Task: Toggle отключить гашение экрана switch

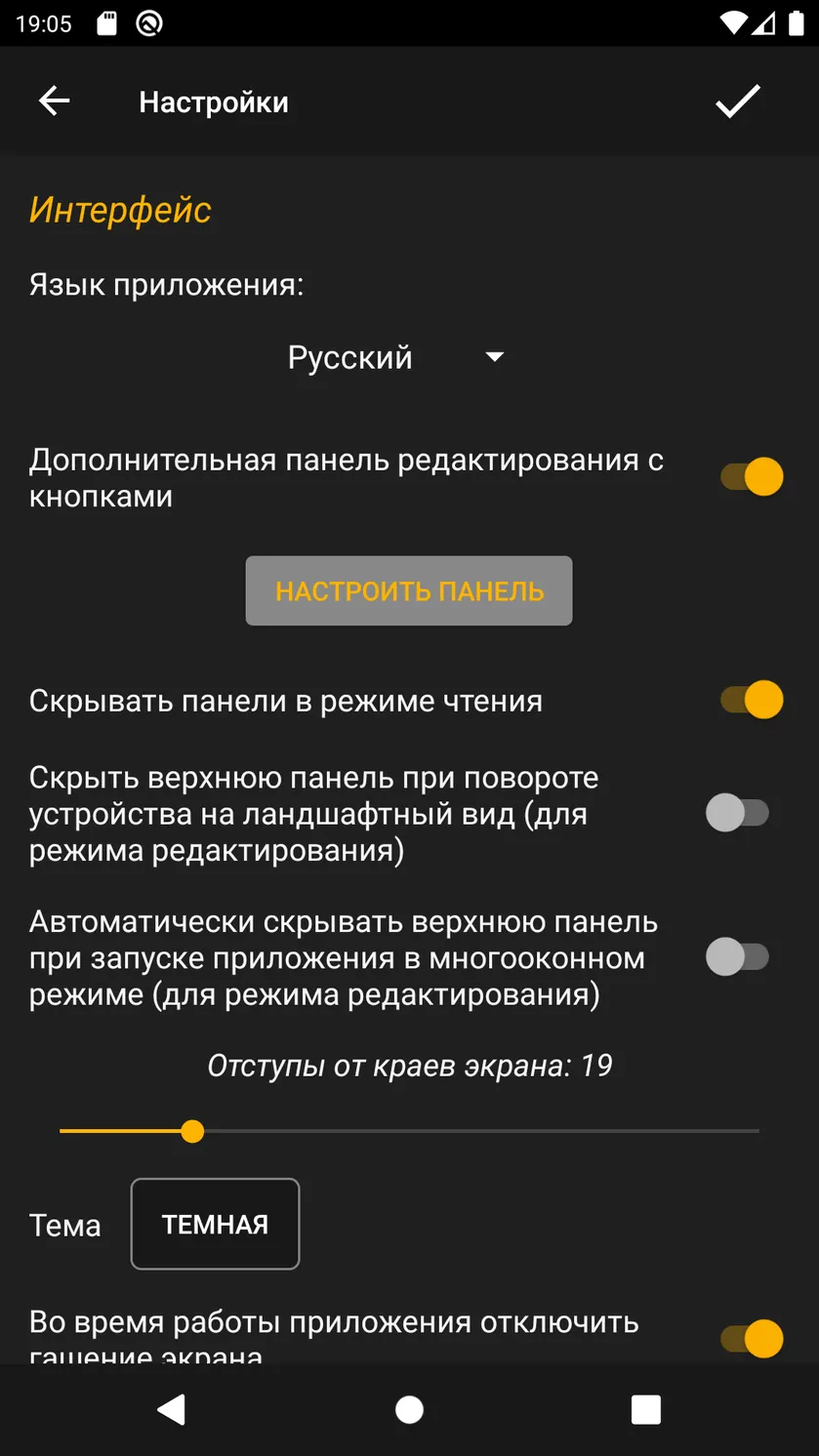Action: pos(751,1338)
